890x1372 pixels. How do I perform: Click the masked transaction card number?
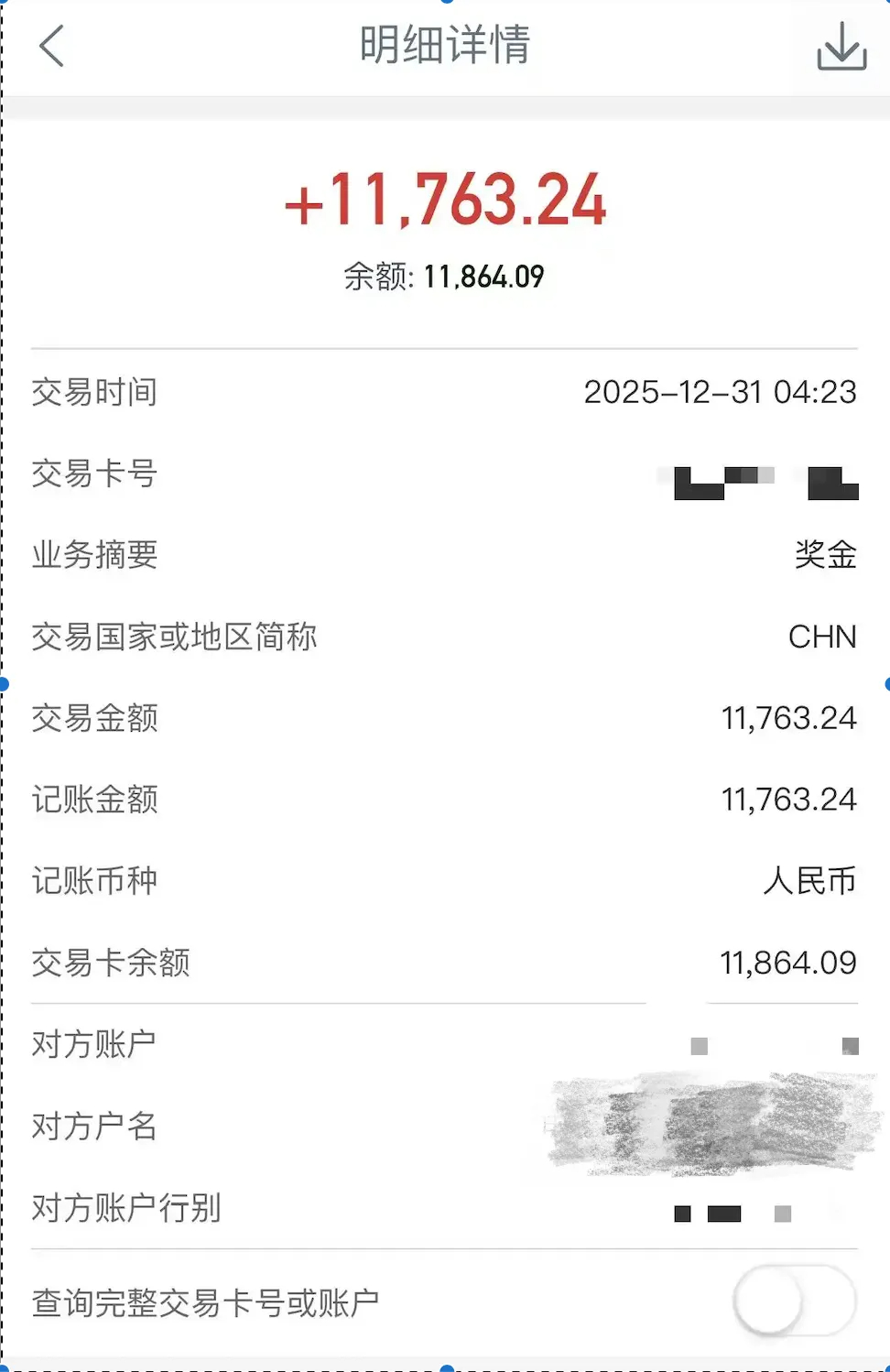click(x=760, y=478)
